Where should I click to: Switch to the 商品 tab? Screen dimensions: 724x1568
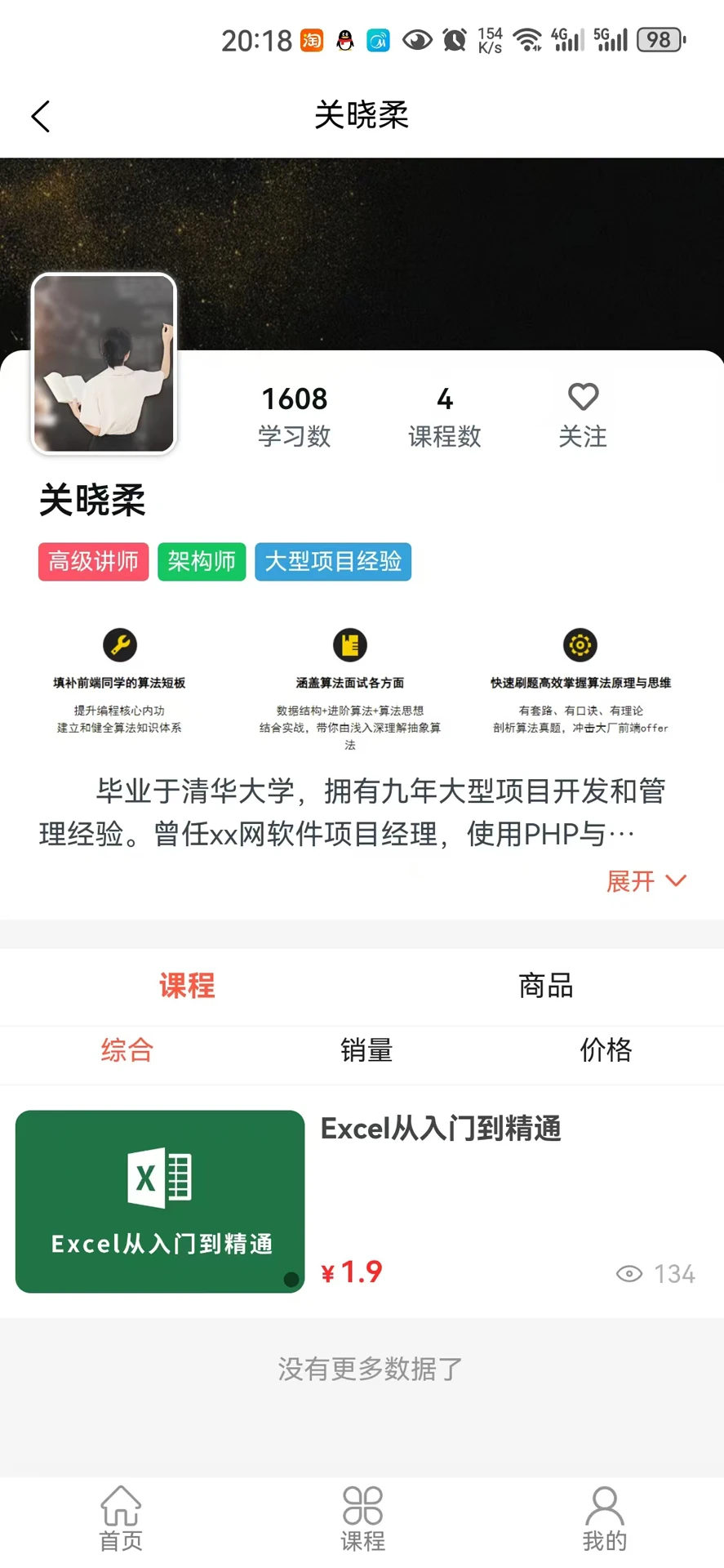pyautogui.click(x=545, y=986)
